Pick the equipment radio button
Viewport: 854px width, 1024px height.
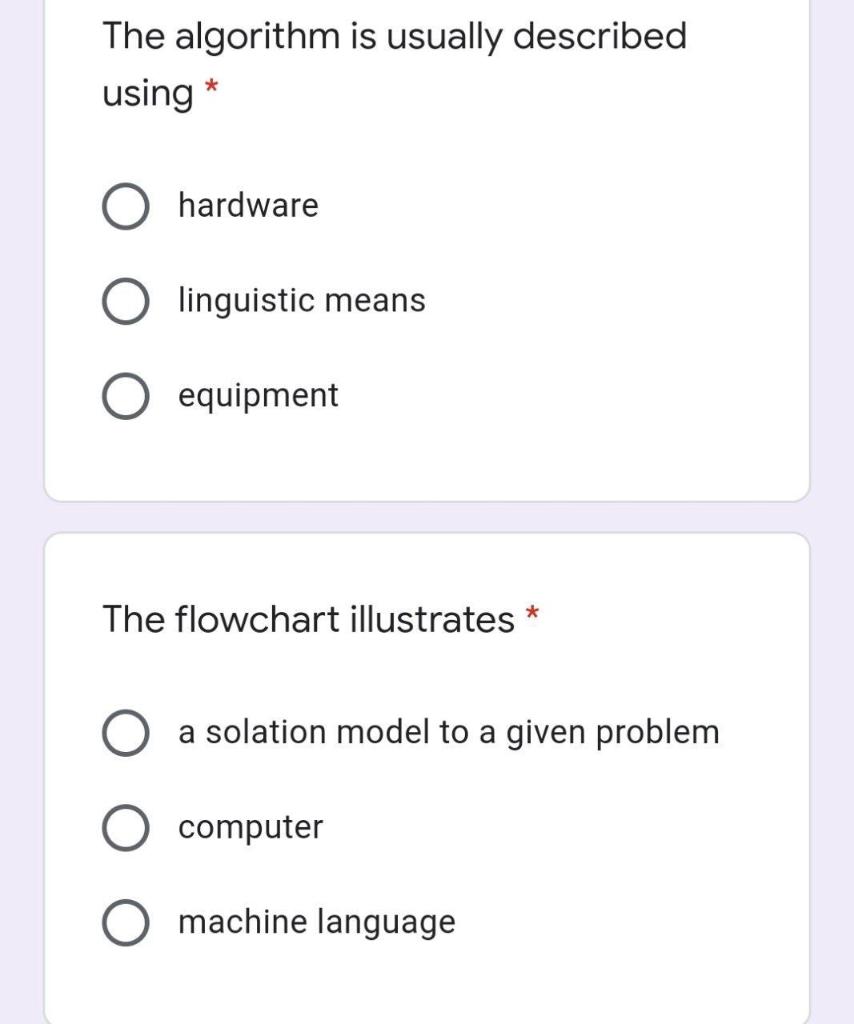click(x=125, y=396)
